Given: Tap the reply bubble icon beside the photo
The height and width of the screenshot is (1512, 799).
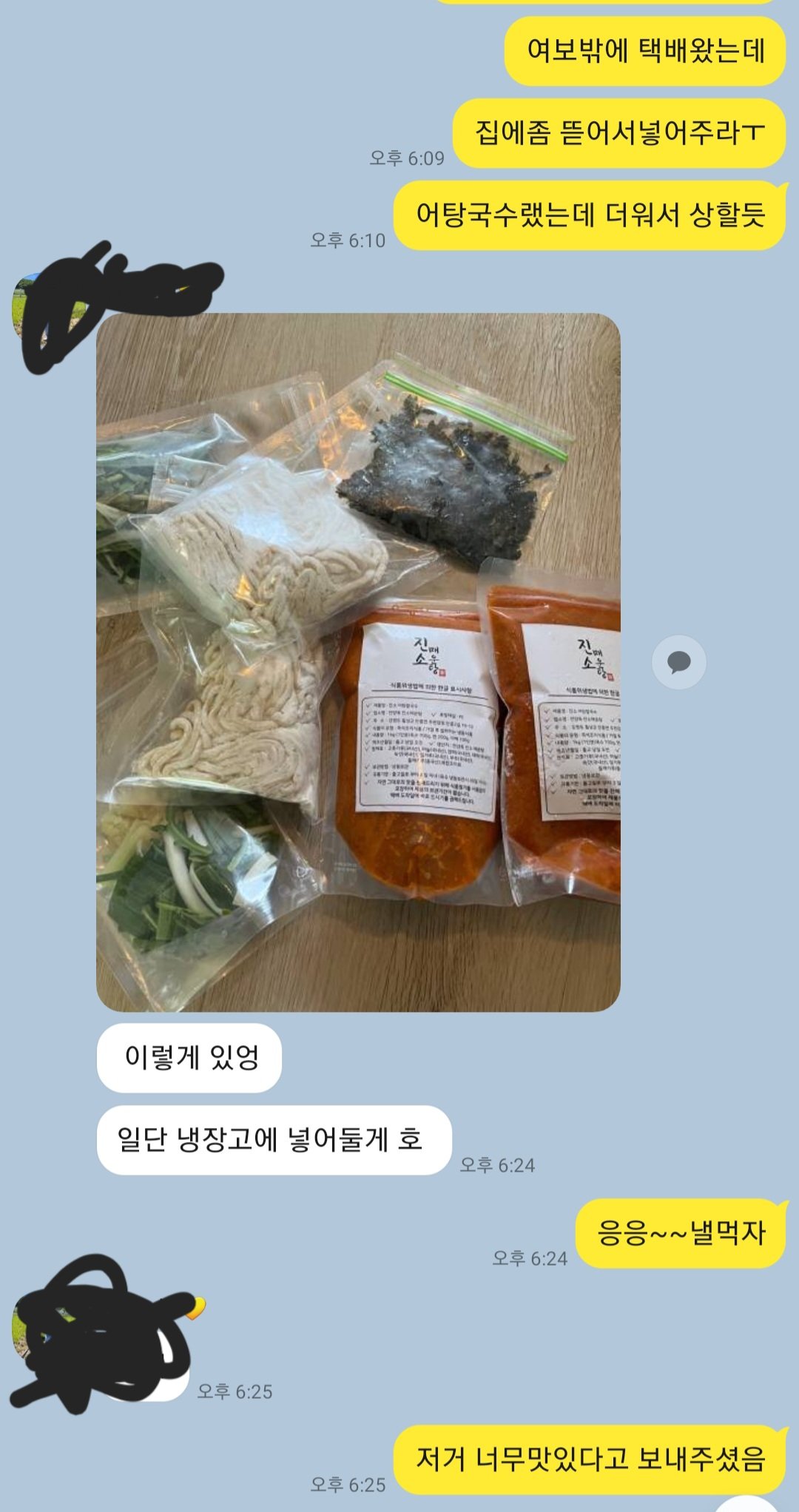Looking at the screenshot, I should tap(678, 662).
